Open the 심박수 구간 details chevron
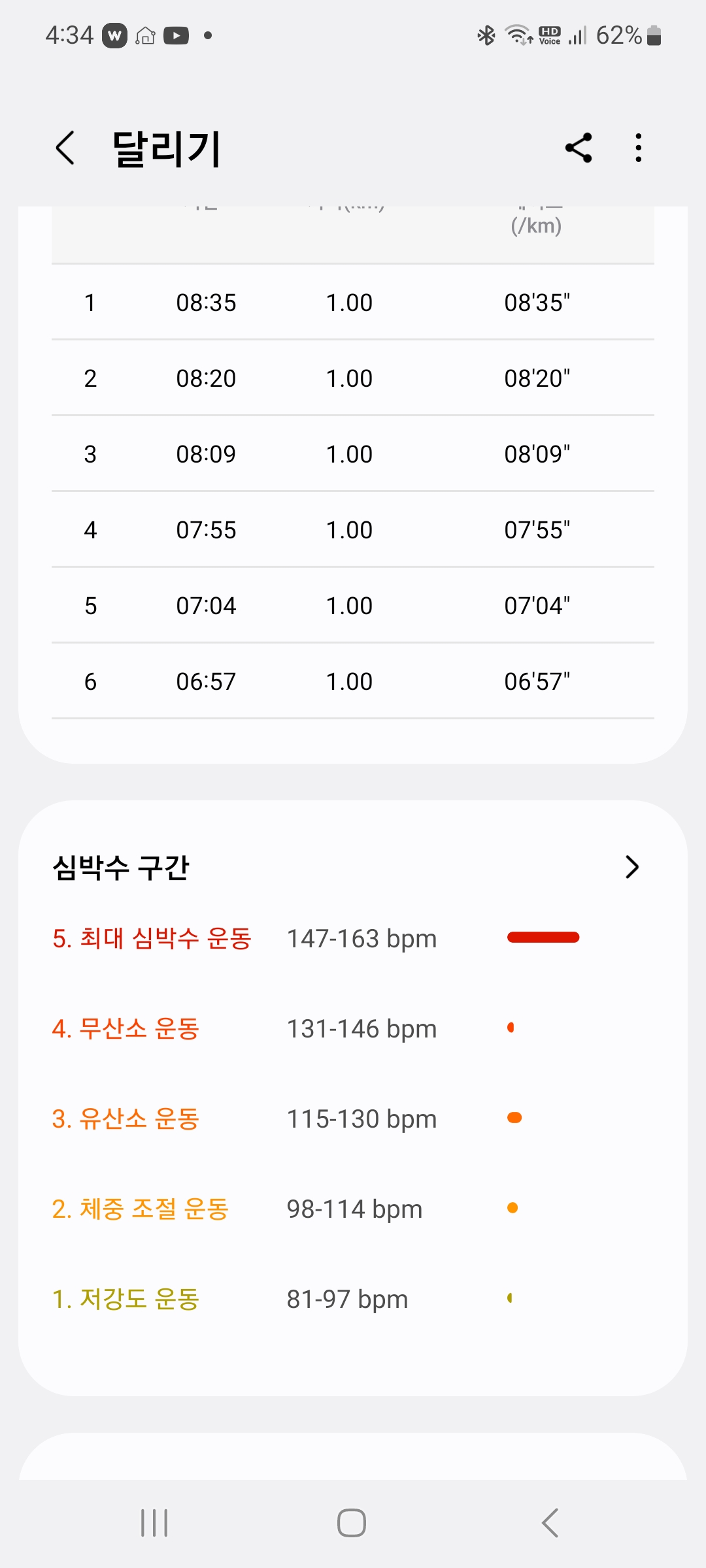This screenshot has height=1568, width=706. click(x=631, y=867)
